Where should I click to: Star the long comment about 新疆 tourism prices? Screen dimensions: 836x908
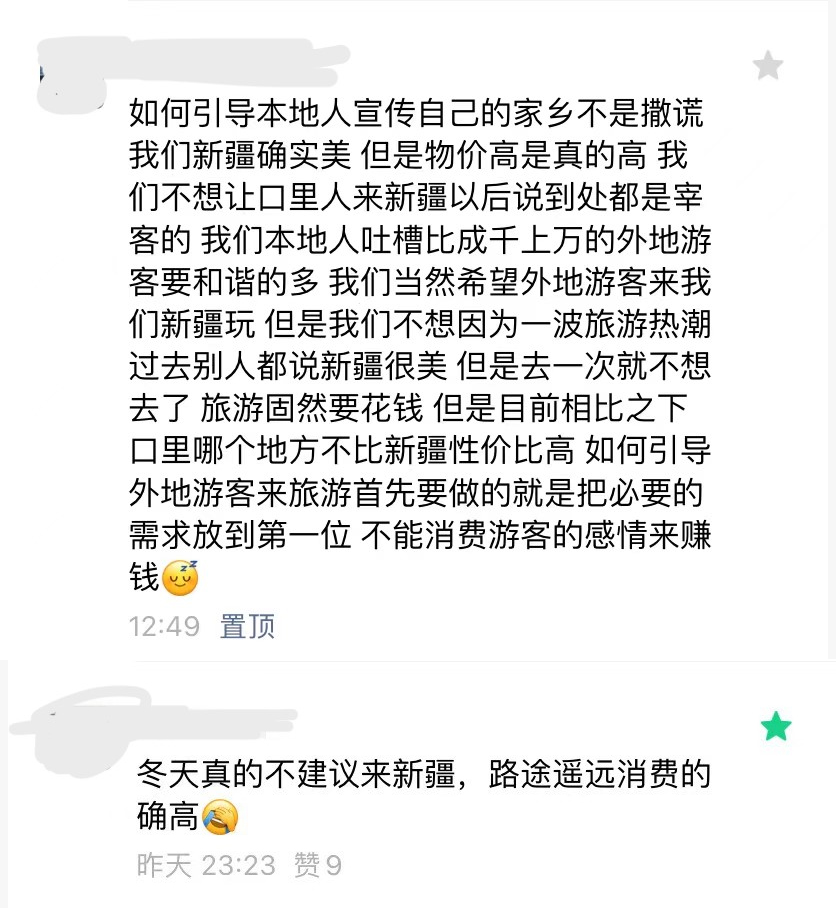[x=768, y=66]
